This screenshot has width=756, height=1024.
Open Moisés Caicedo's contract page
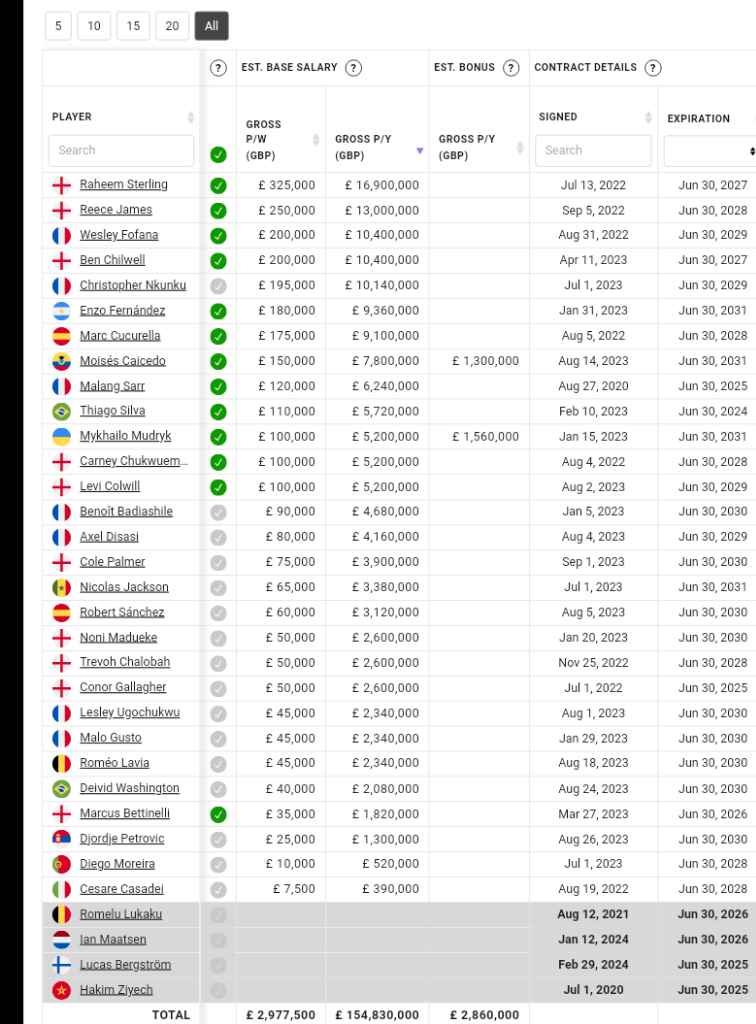(x=122, y=361)
